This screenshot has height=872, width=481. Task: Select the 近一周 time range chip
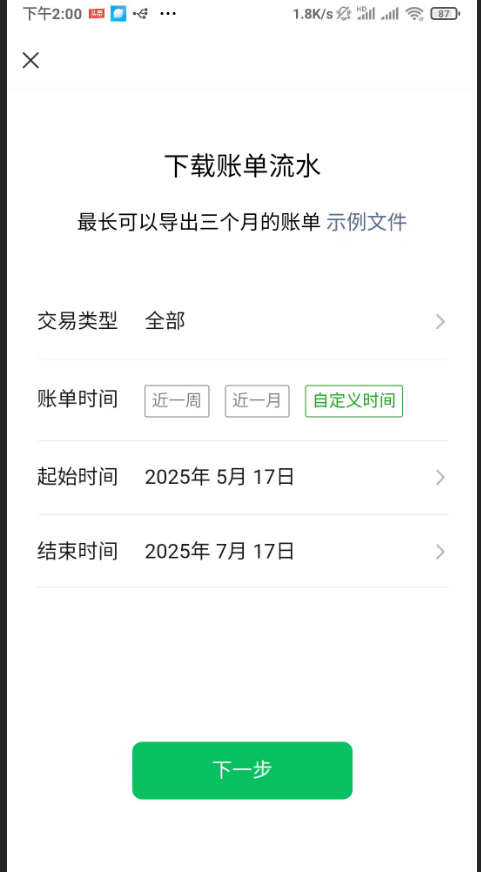pyautogui.click(x=177, y=401)
